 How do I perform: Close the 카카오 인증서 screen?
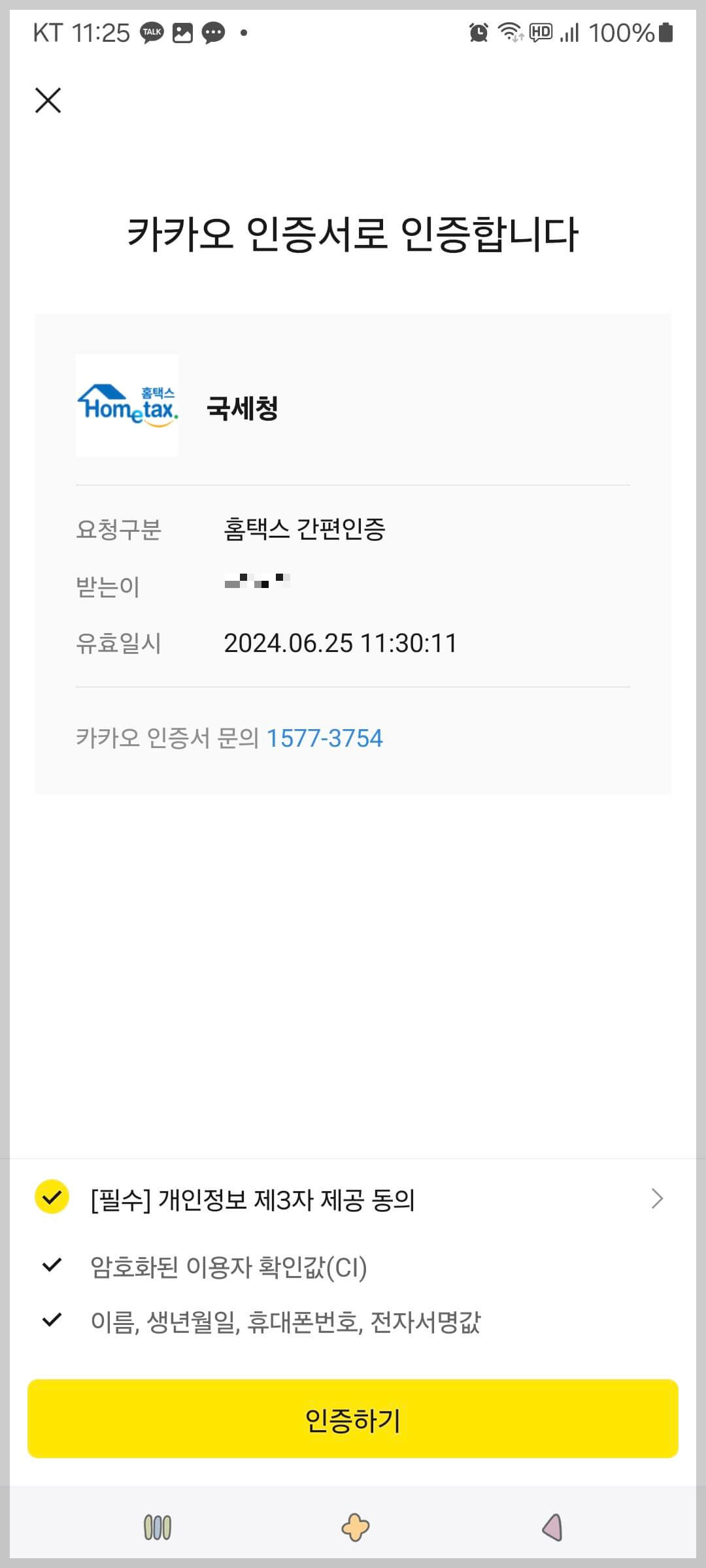click(49, 101)
